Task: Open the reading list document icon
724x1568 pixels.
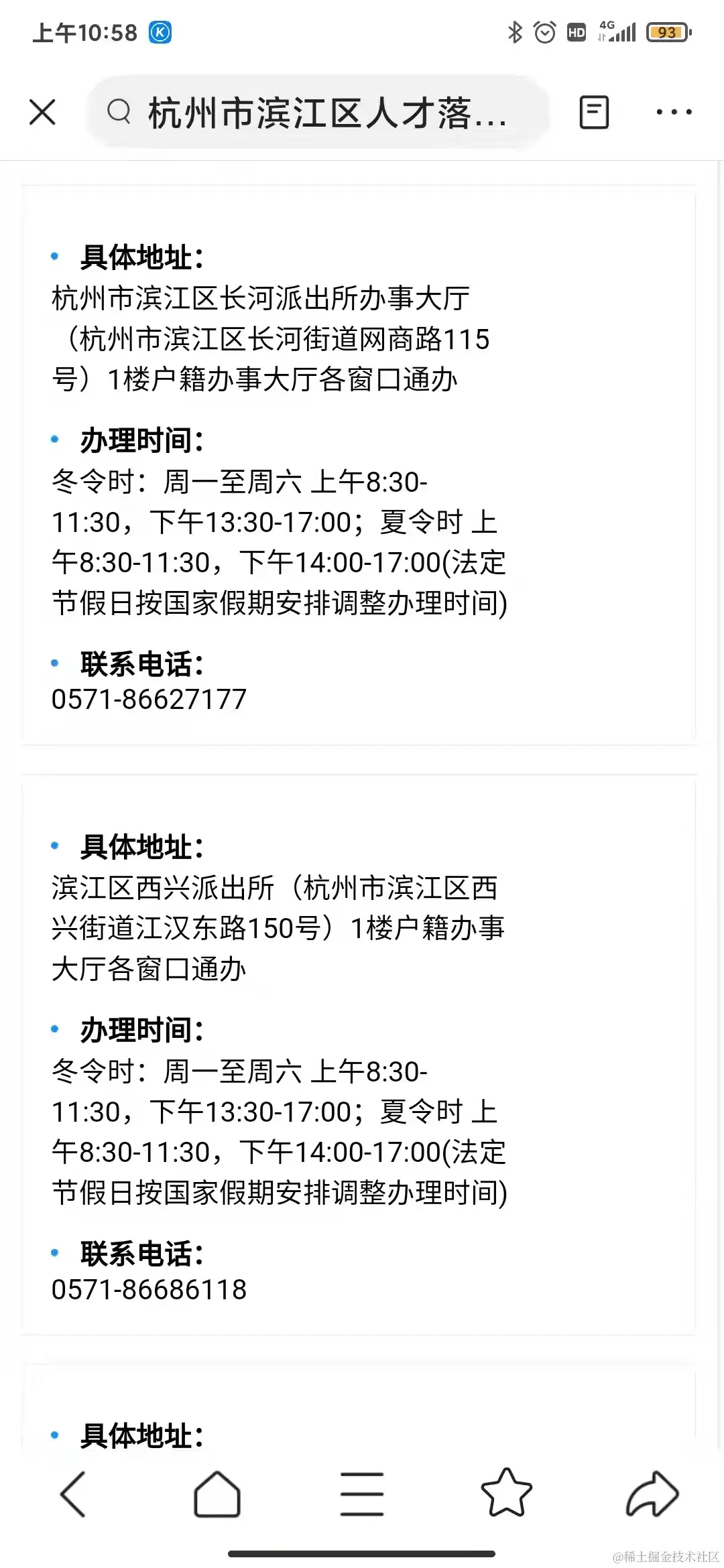Action: pos(593,111)
